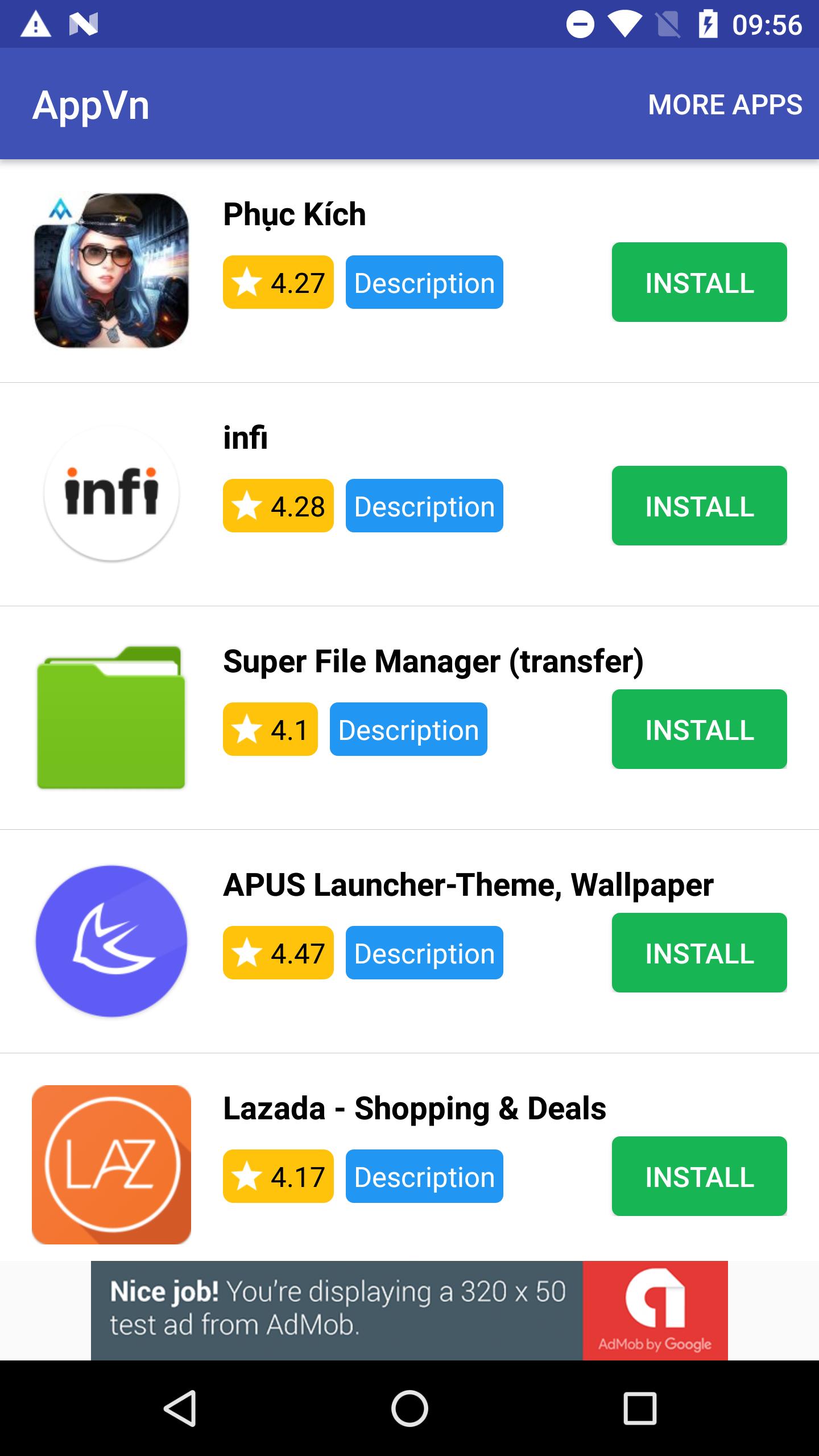This screenshot has height=1456, width=819.
Task: Open MORE APPS in the top bar
Action: [x=725, y=105]
